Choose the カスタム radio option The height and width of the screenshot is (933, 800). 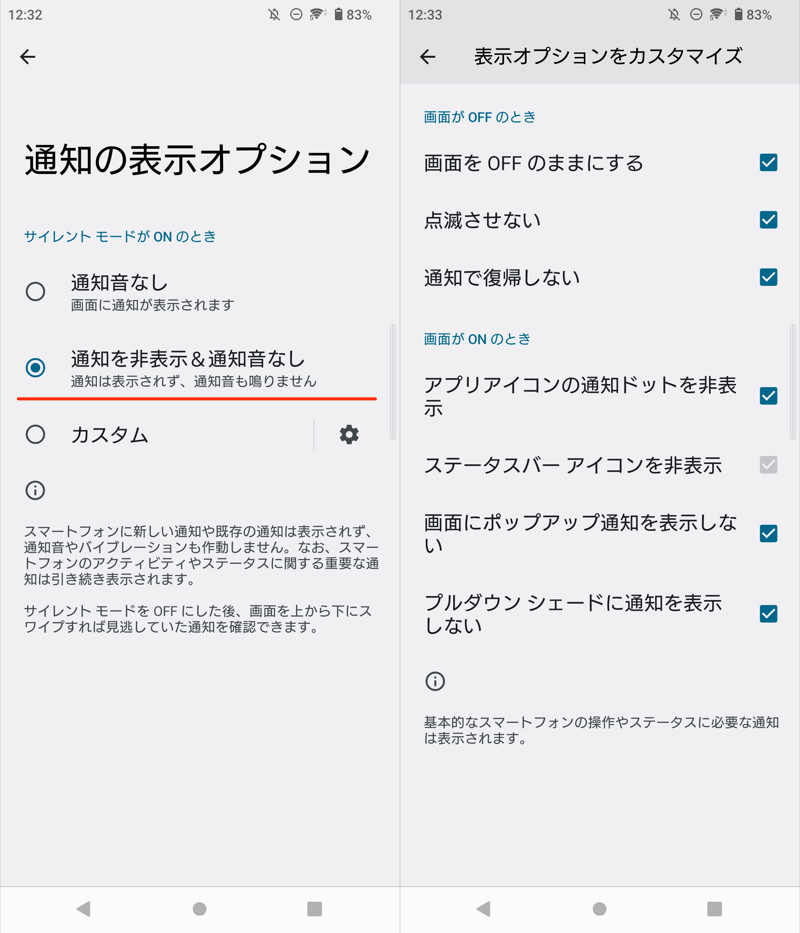[35, 434]
